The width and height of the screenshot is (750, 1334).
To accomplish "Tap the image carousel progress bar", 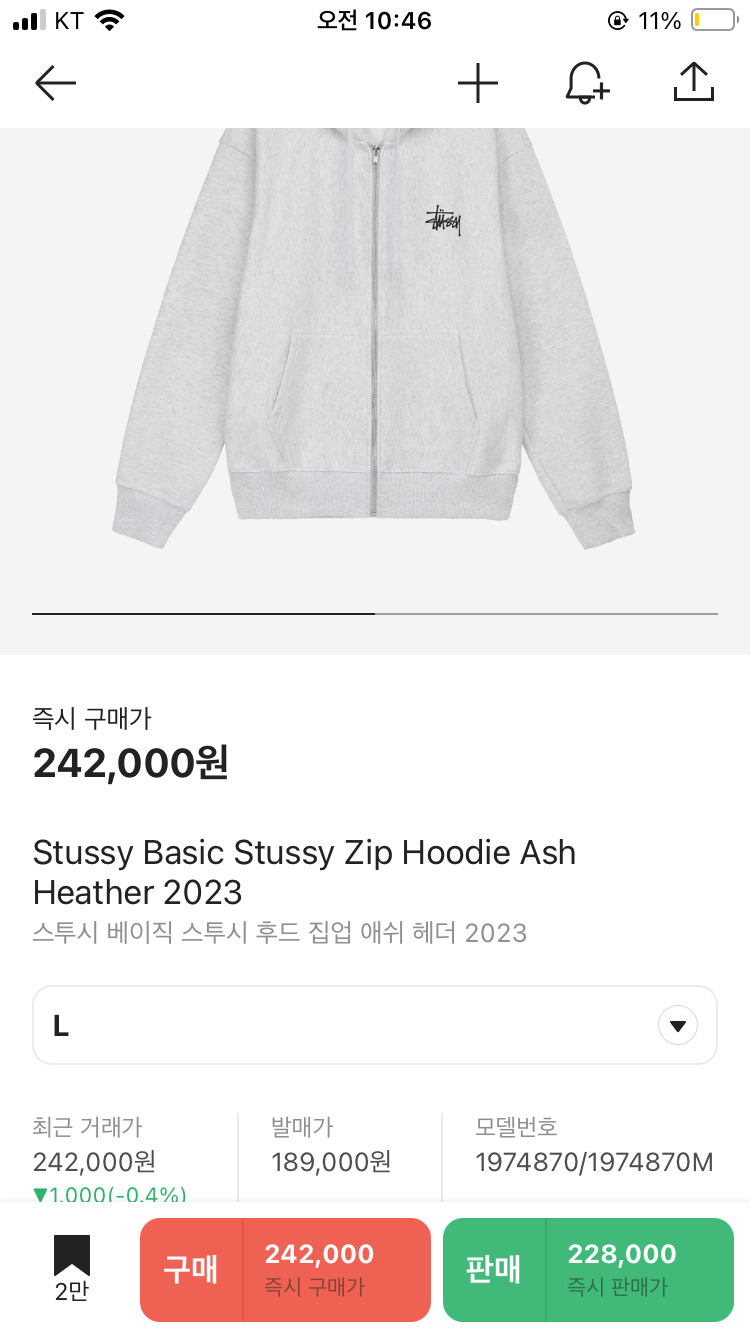I will coord(375,612).
